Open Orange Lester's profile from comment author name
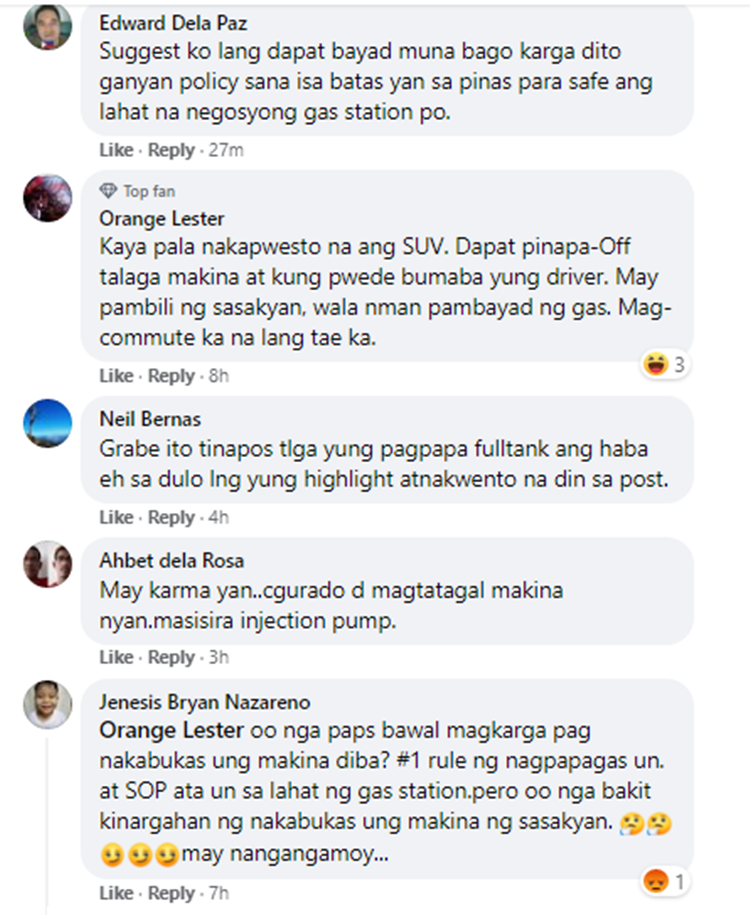Viewport: 750px width, 915px height. point(162,218)
